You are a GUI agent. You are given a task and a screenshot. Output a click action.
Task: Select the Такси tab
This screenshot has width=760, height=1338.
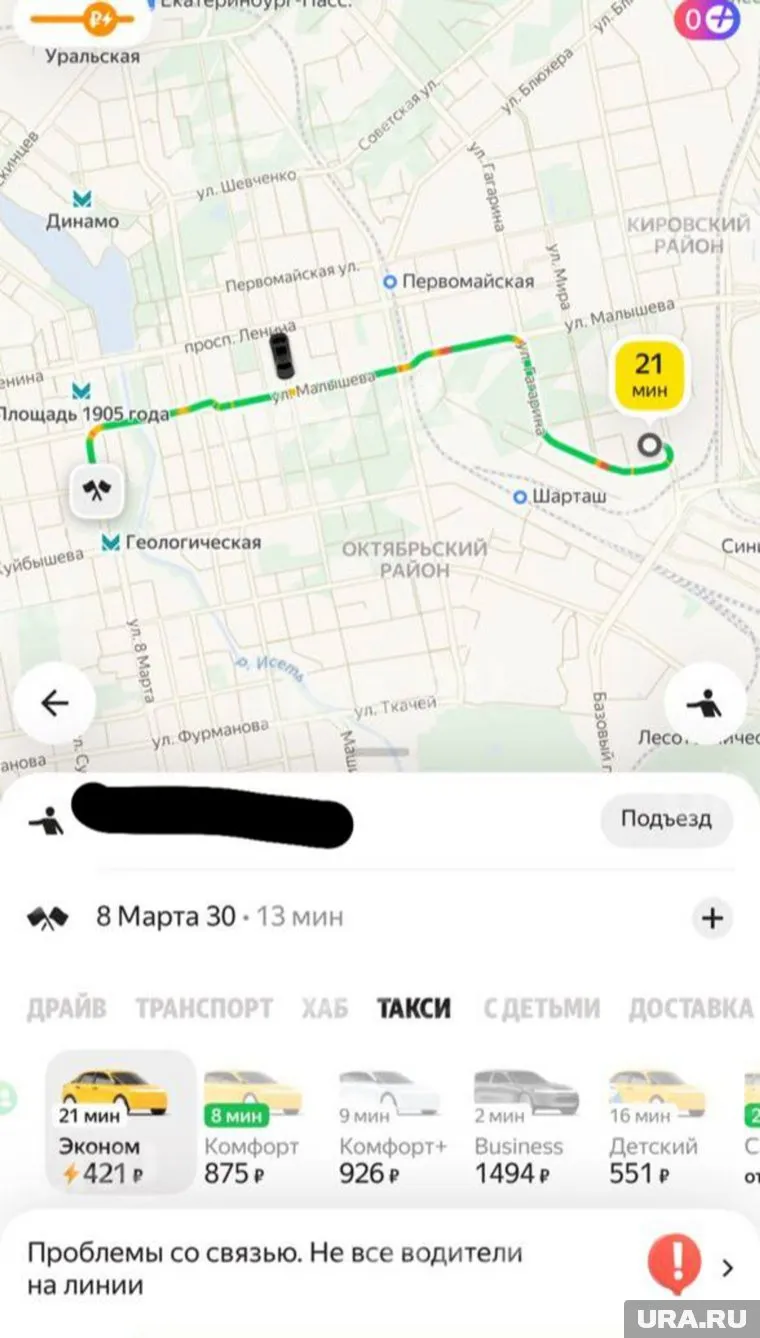(414, 1008)
